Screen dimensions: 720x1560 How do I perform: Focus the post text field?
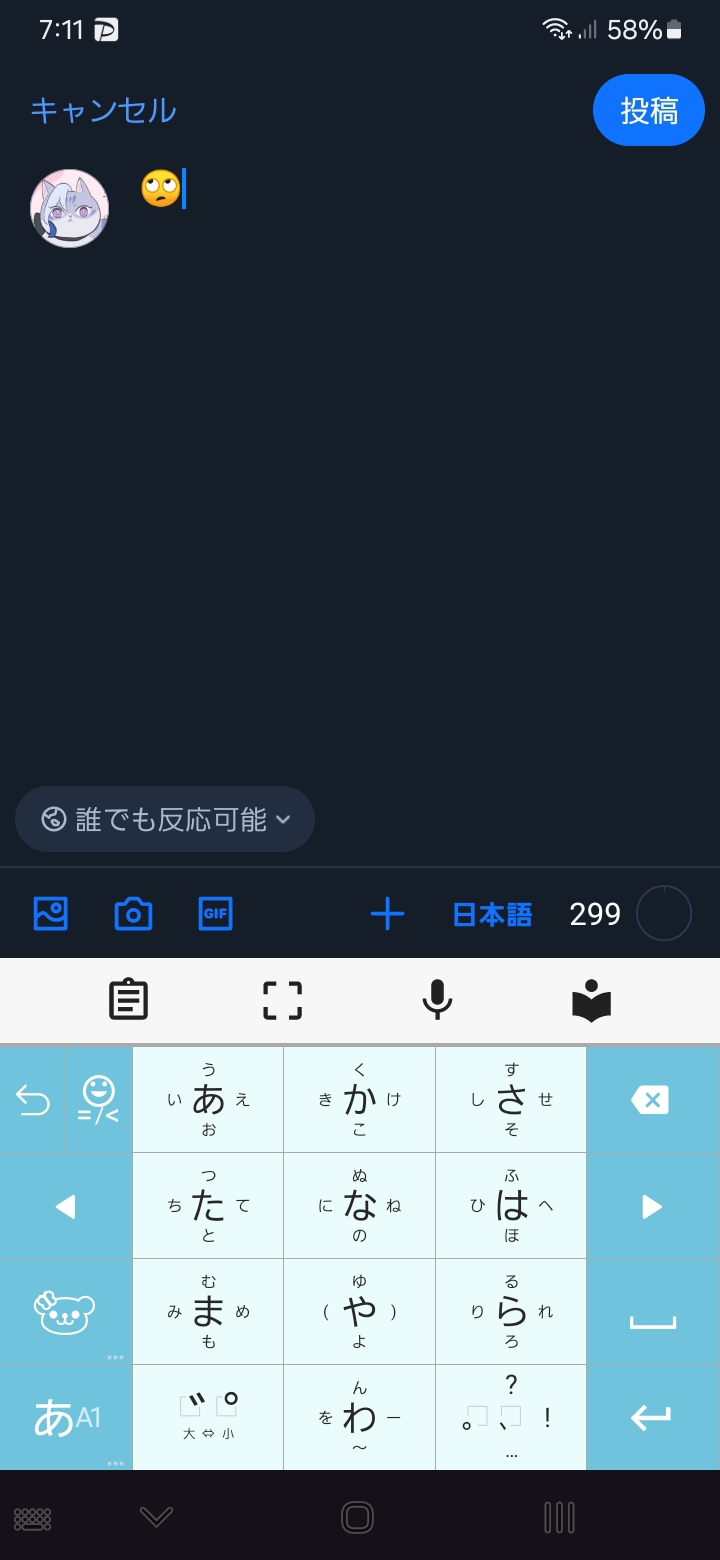(400, 400)
